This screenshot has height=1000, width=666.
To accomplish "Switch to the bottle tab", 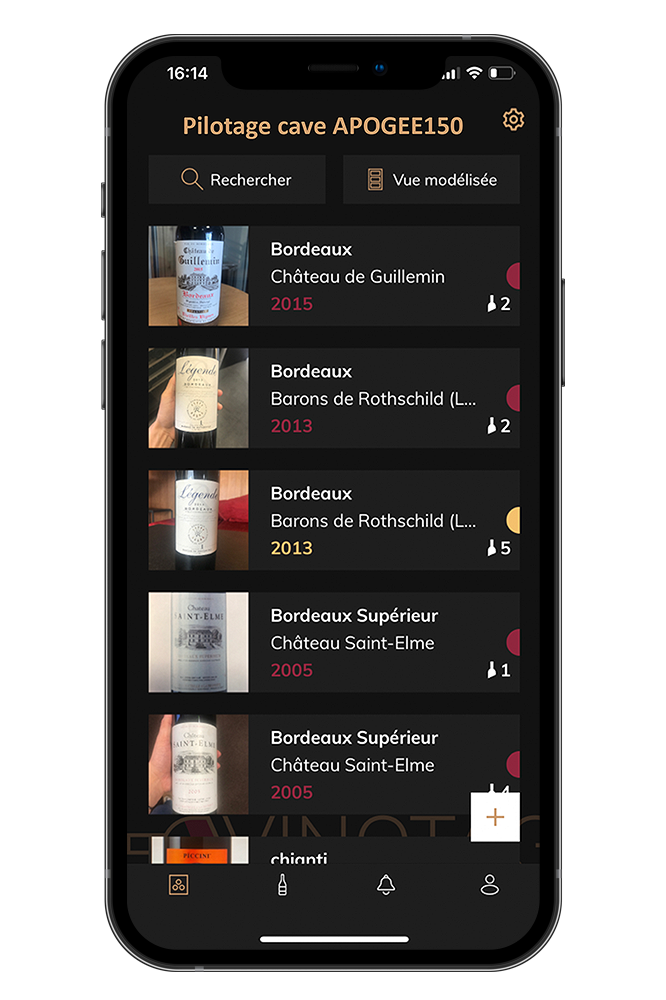I will (282, 885).
